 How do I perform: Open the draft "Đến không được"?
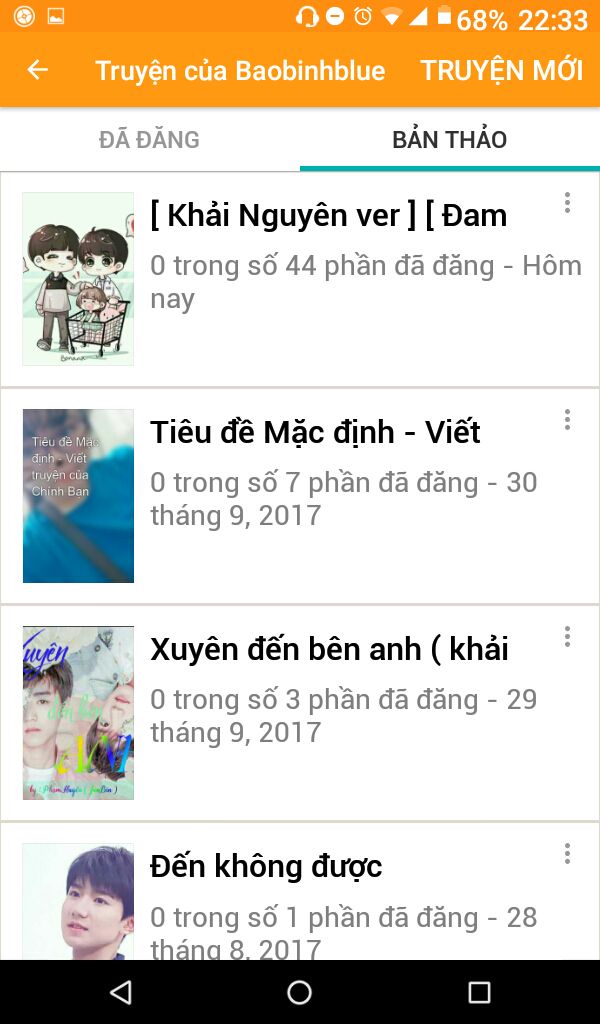(x=266, y=866)
